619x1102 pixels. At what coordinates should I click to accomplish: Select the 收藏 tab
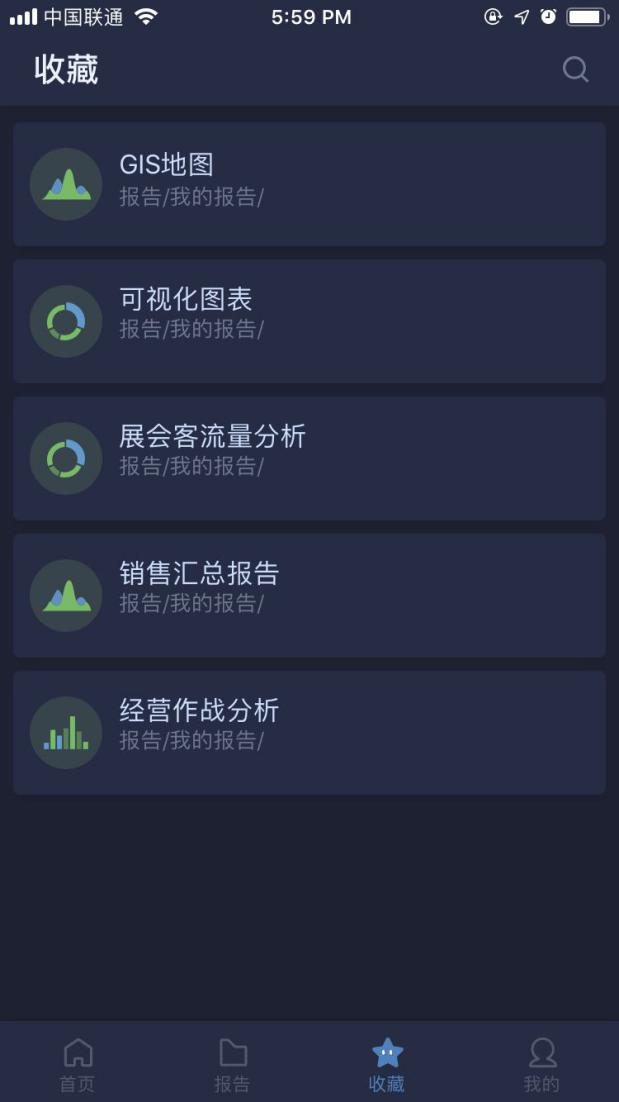387,1064
